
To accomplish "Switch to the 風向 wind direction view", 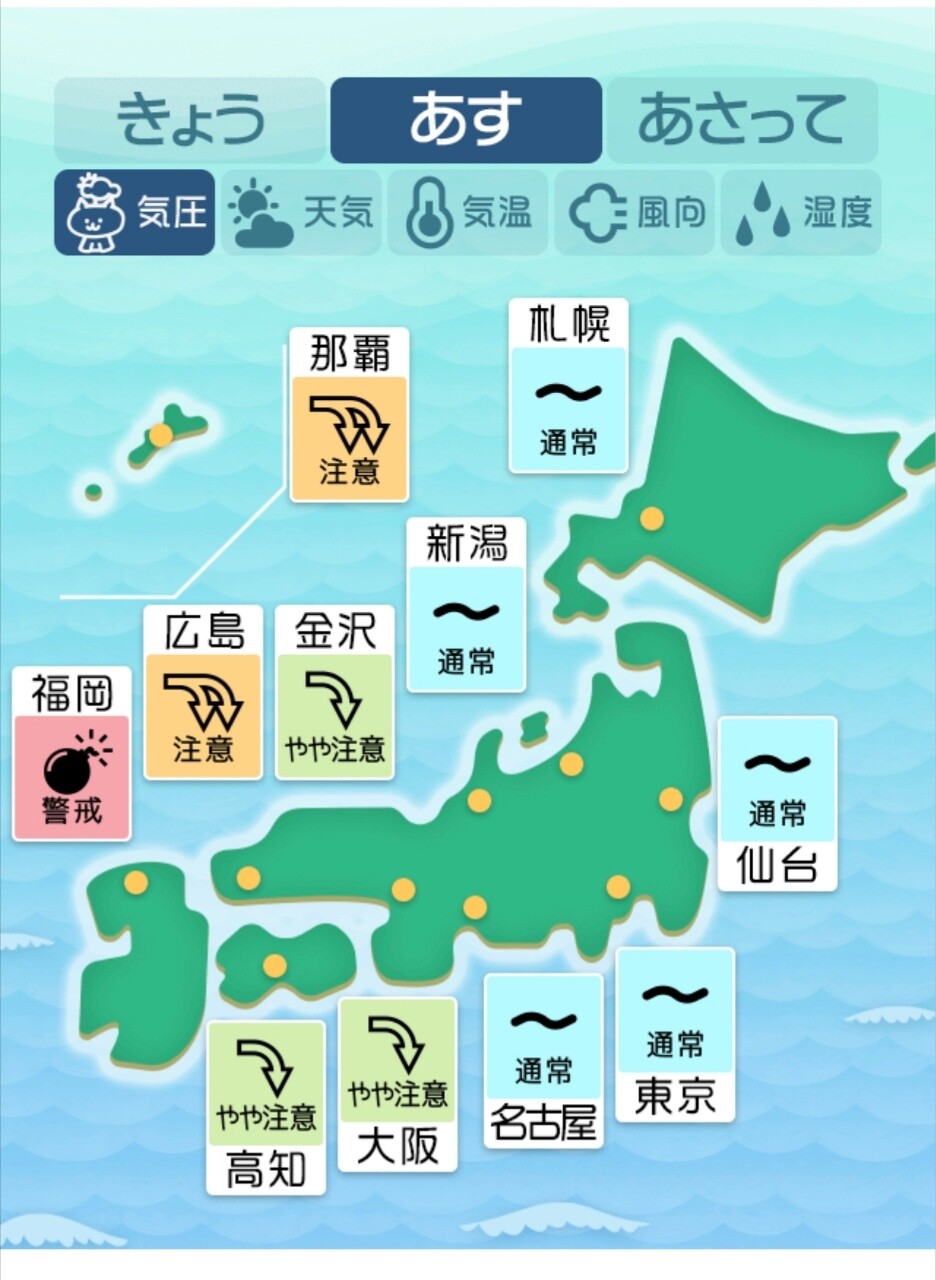I will point(635,212).
